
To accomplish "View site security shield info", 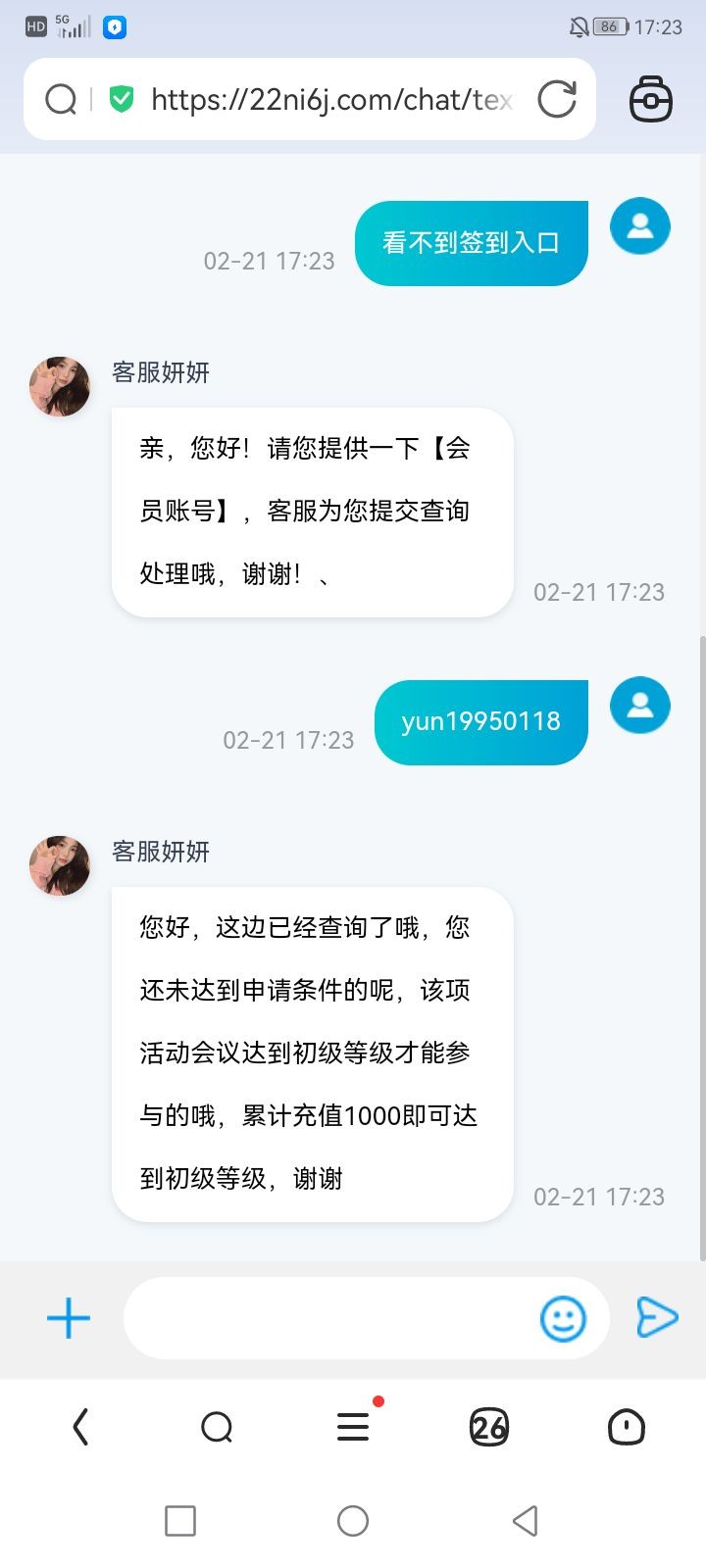I will (122, 99).
